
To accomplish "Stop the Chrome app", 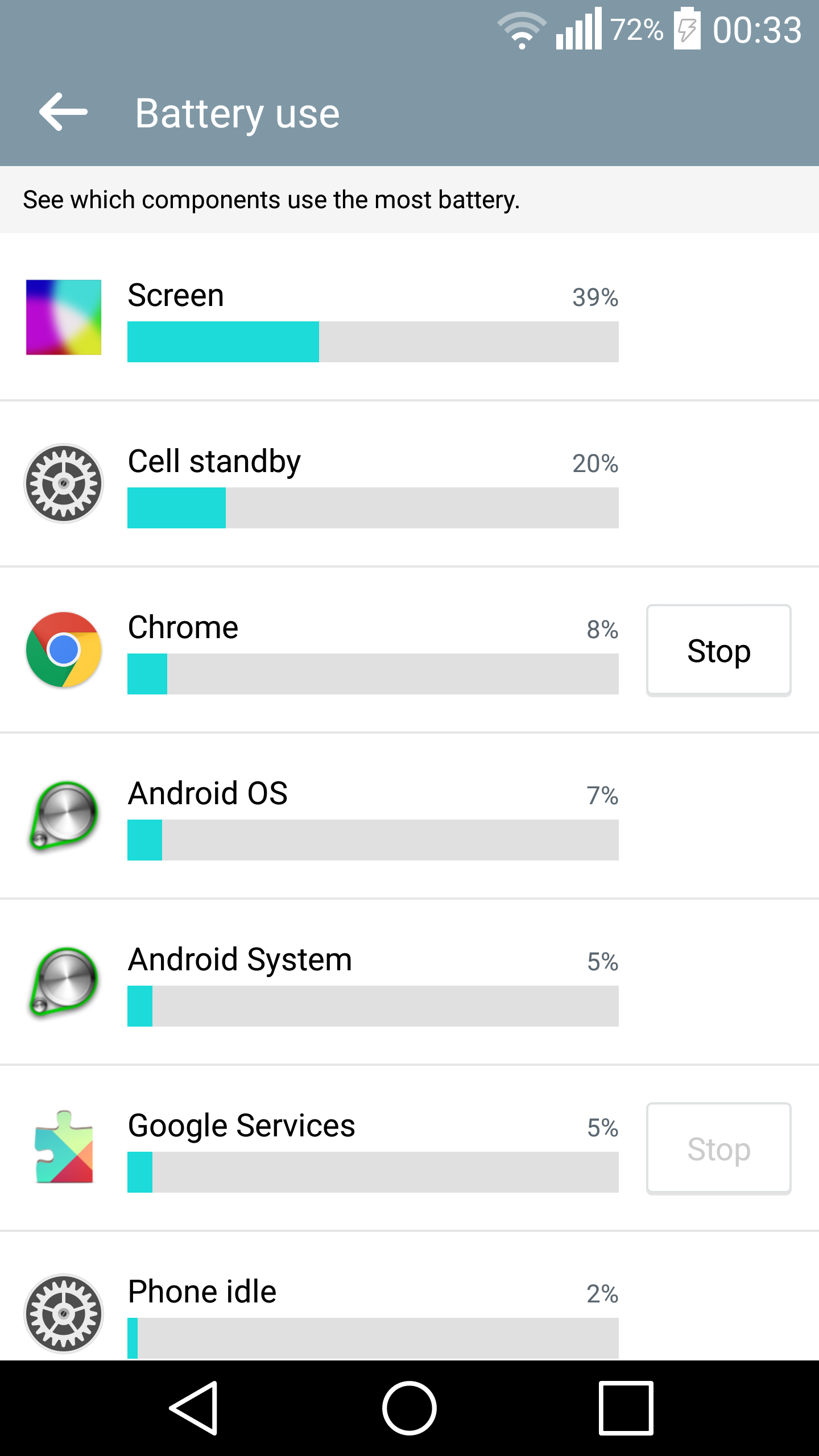I will tap(718, 650).
